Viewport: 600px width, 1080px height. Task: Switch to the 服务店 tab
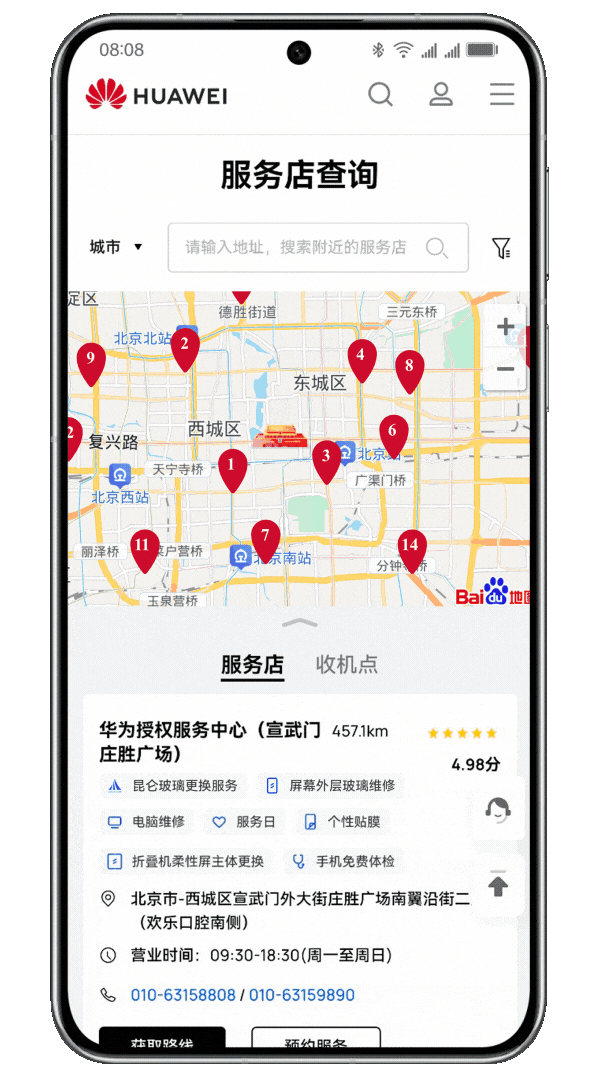[x=252, y=665]
